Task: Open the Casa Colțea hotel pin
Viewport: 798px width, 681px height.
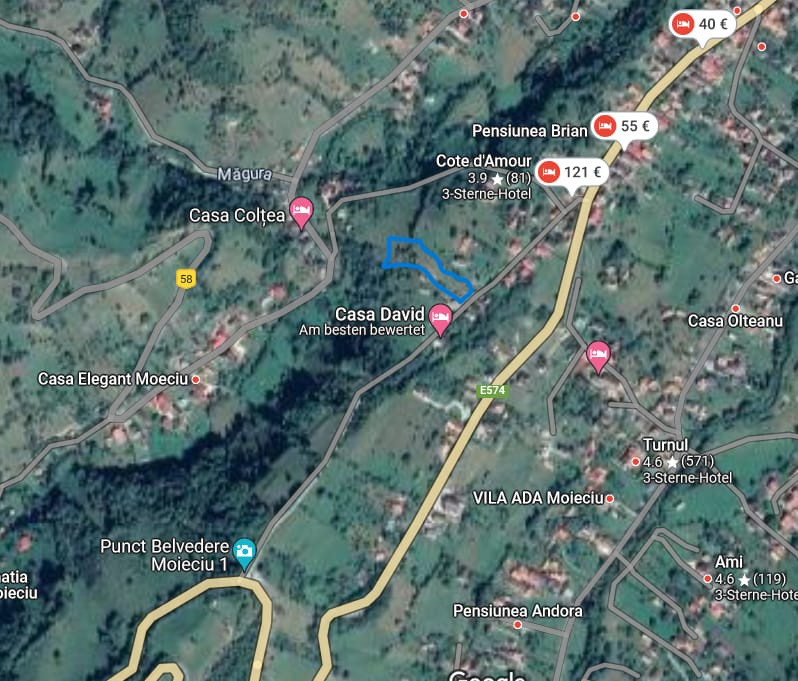Action: click(301, 211)
